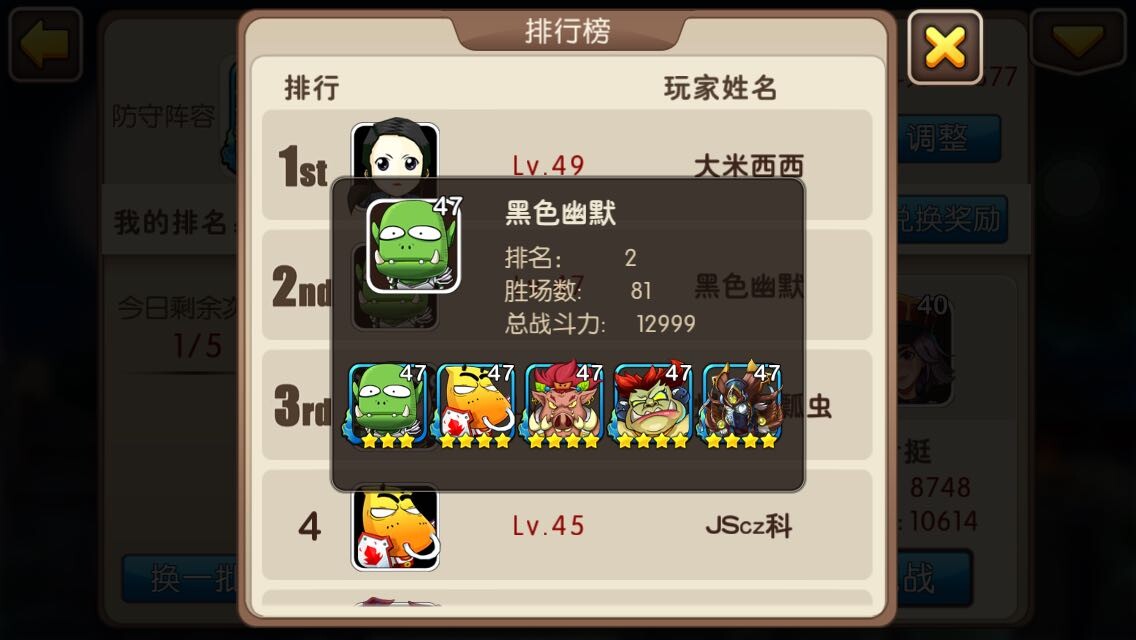Image resolution: width=1136 pixels, height=640 pixels.
Task: Tap the green orc hero in the lineup
Action: pyautogui.click(x=388, y=405)
